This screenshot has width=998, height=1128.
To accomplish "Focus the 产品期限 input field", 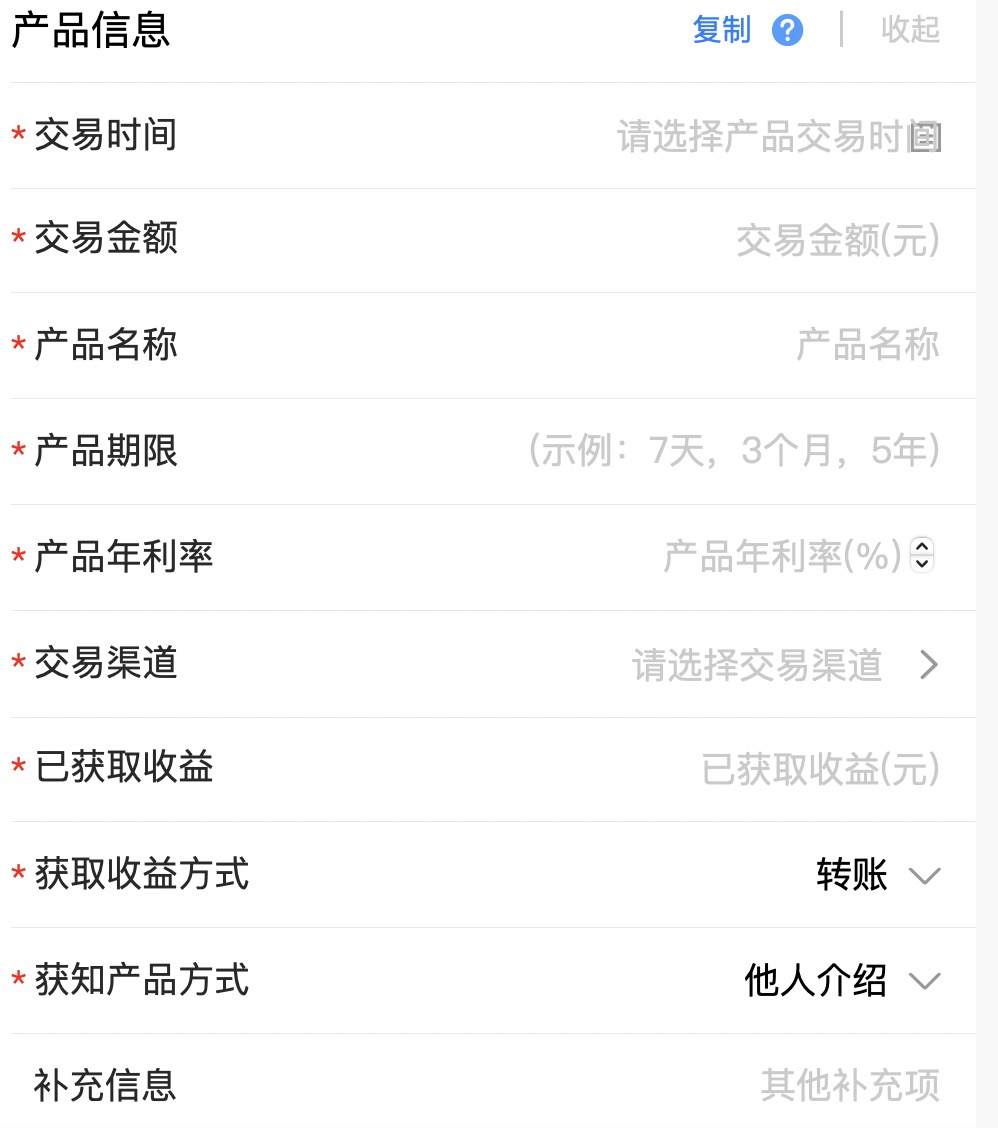I will [733, 451].
